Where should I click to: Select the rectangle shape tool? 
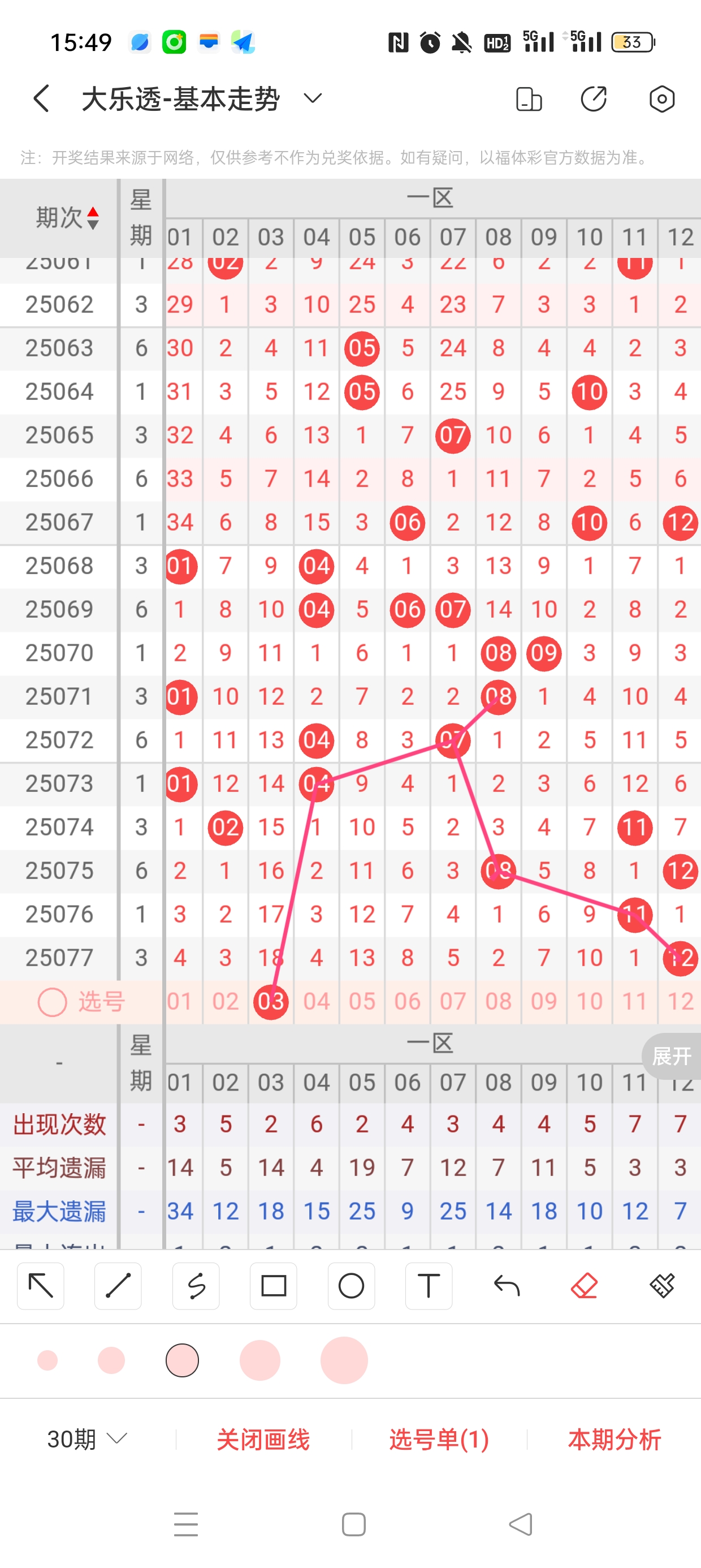pyautogui.click(x=273, y=1286)
